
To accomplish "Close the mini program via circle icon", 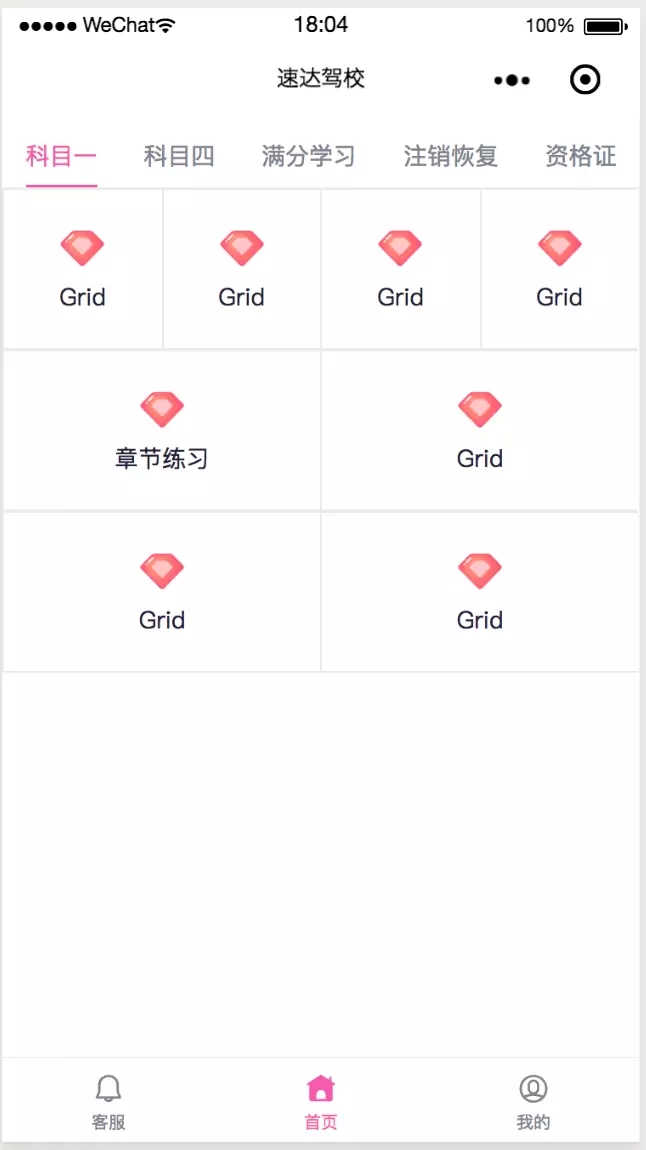I will pyautogui.click(x=585, y=79).
